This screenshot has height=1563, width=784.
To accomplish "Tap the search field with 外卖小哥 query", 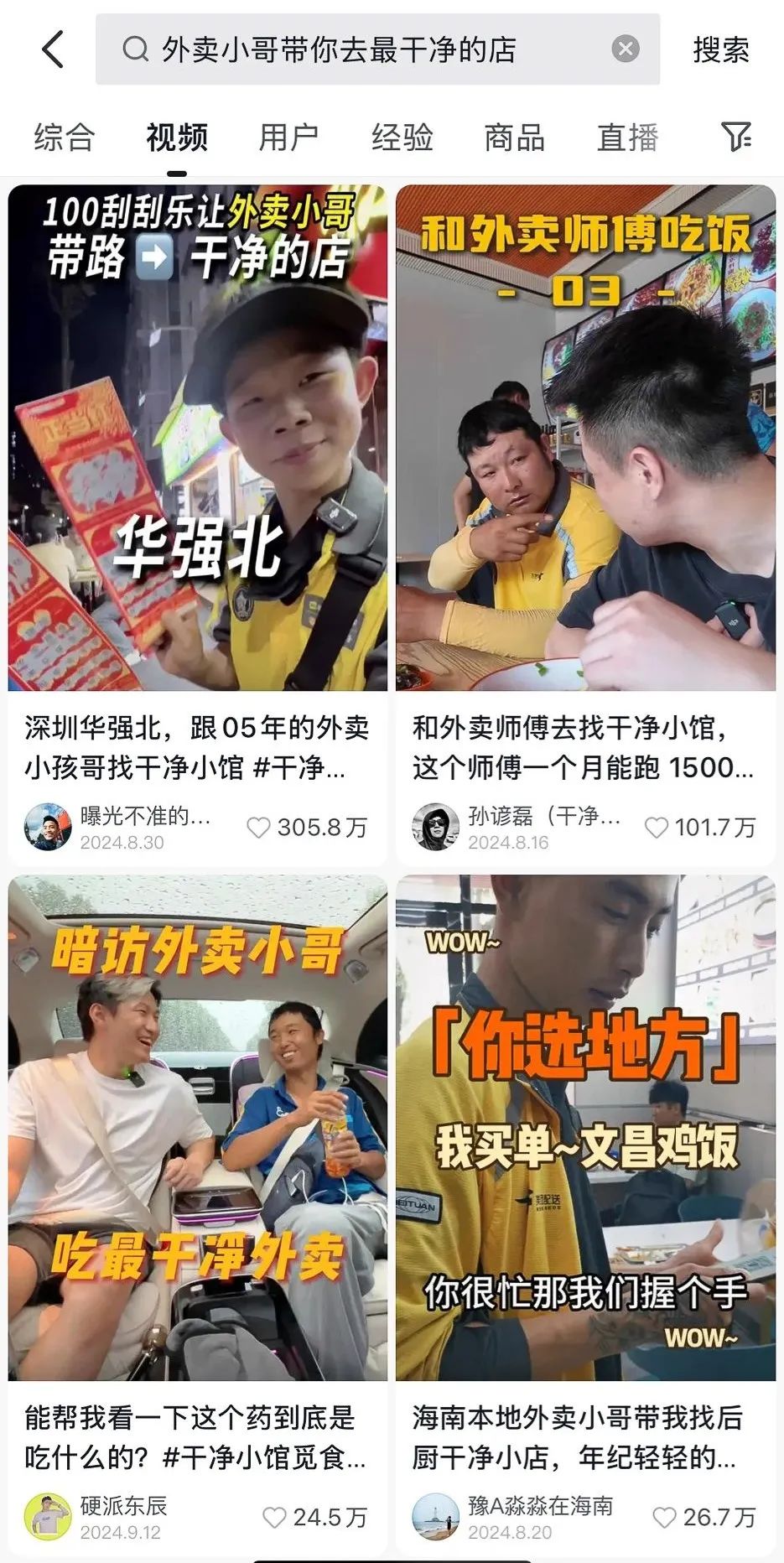I will 352,49.
